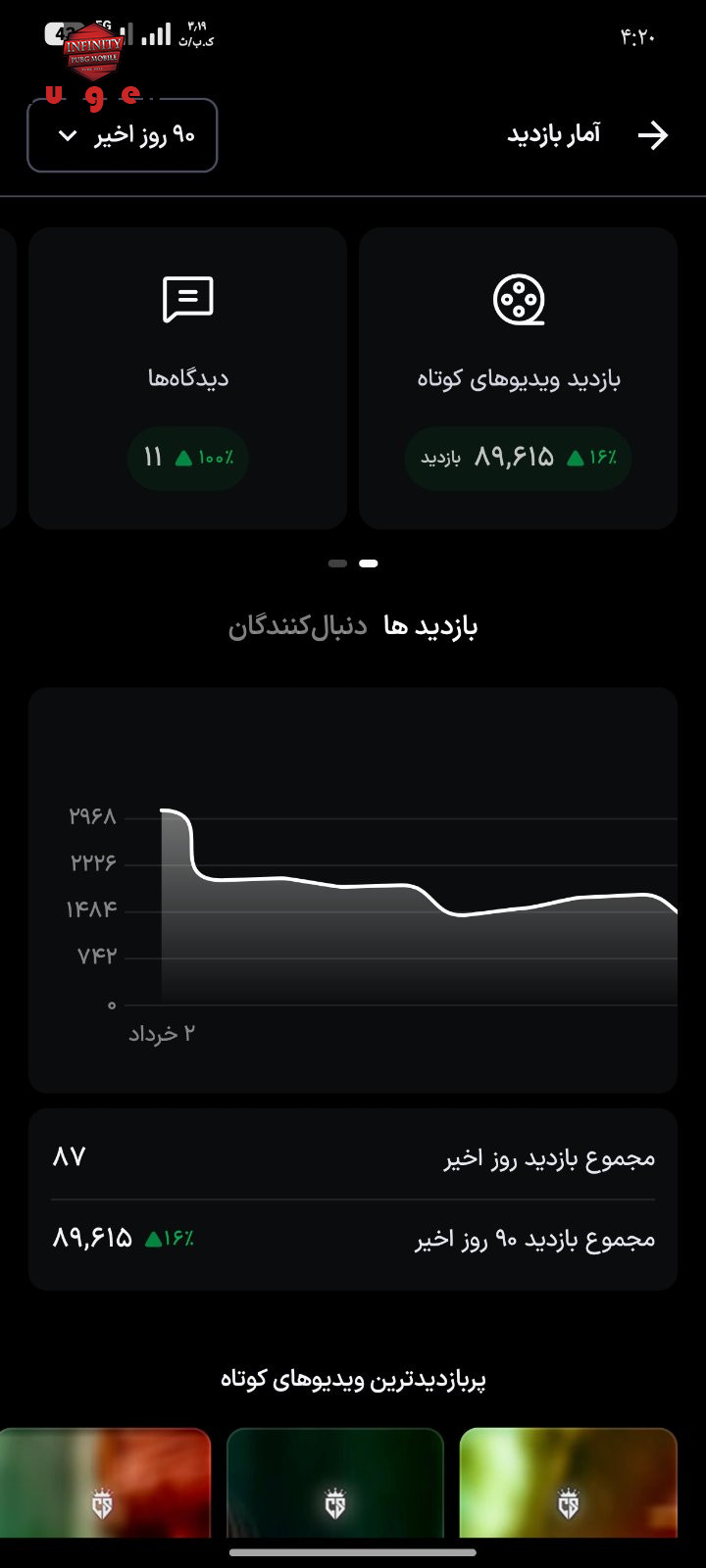Open the green most-viewed short video thumbnail
The width and height of the screenshot is (706, 1568).
[568, 1483]
